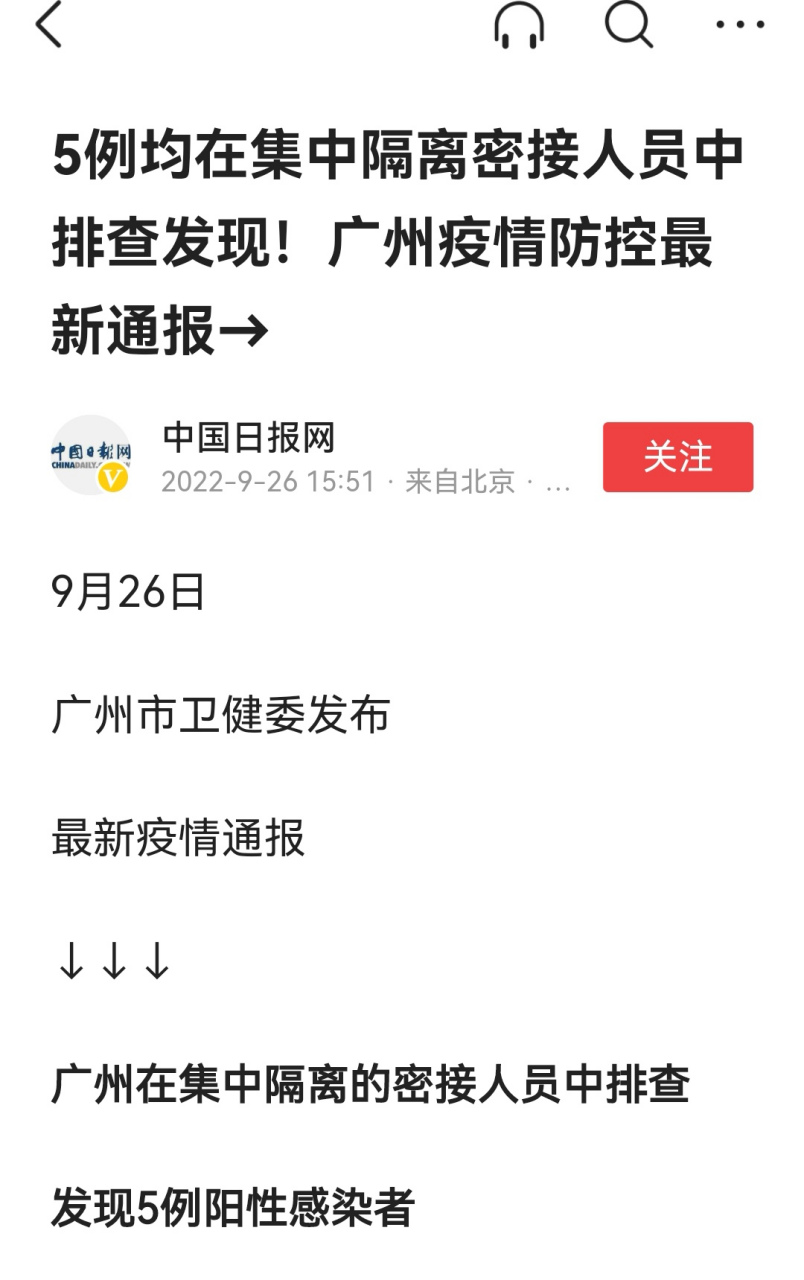The image size is (804, 1280).
Task: Open the three-dot overflow menu
Action: tap(740, 25)
